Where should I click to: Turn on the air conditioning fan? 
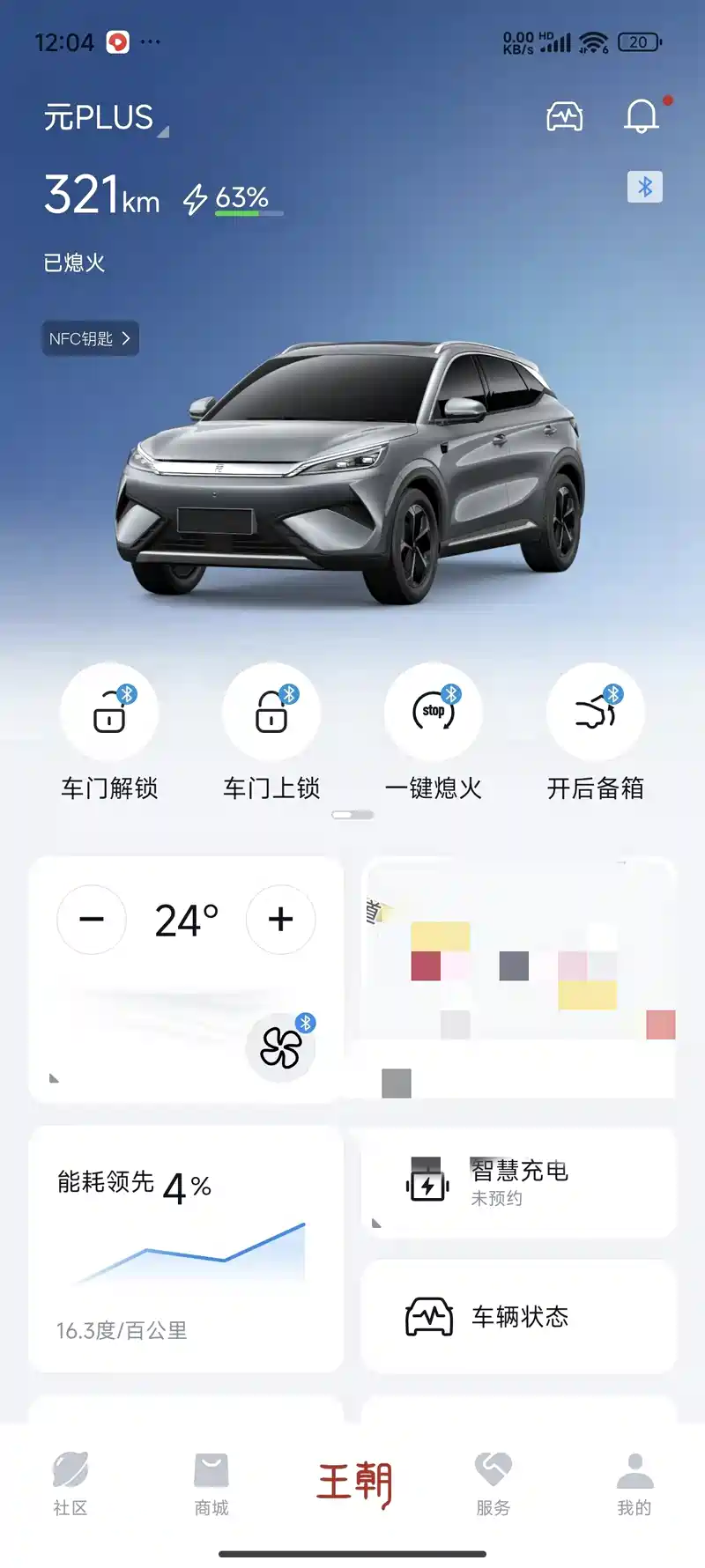[x=281, y=1047]
